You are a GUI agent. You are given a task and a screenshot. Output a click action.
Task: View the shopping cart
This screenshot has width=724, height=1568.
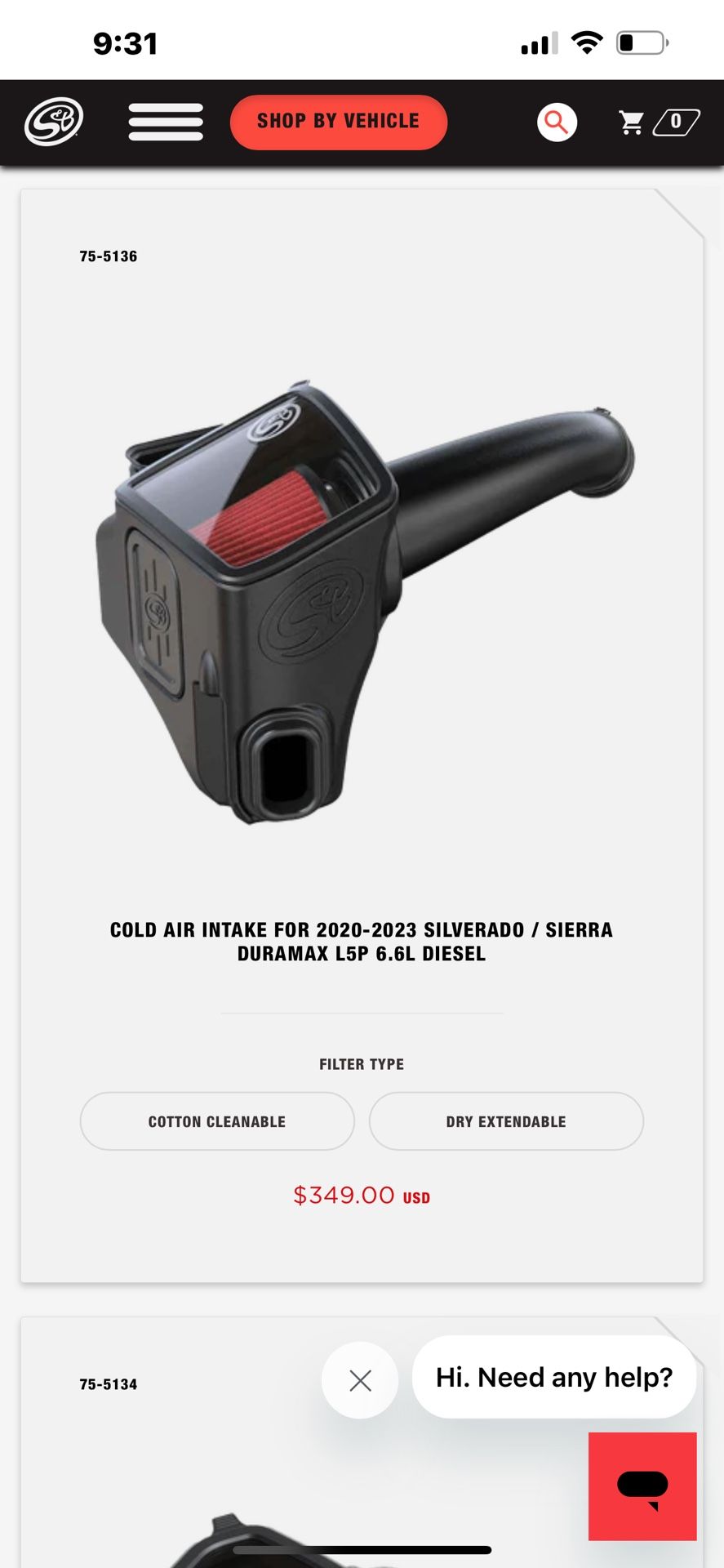[658, 122]
